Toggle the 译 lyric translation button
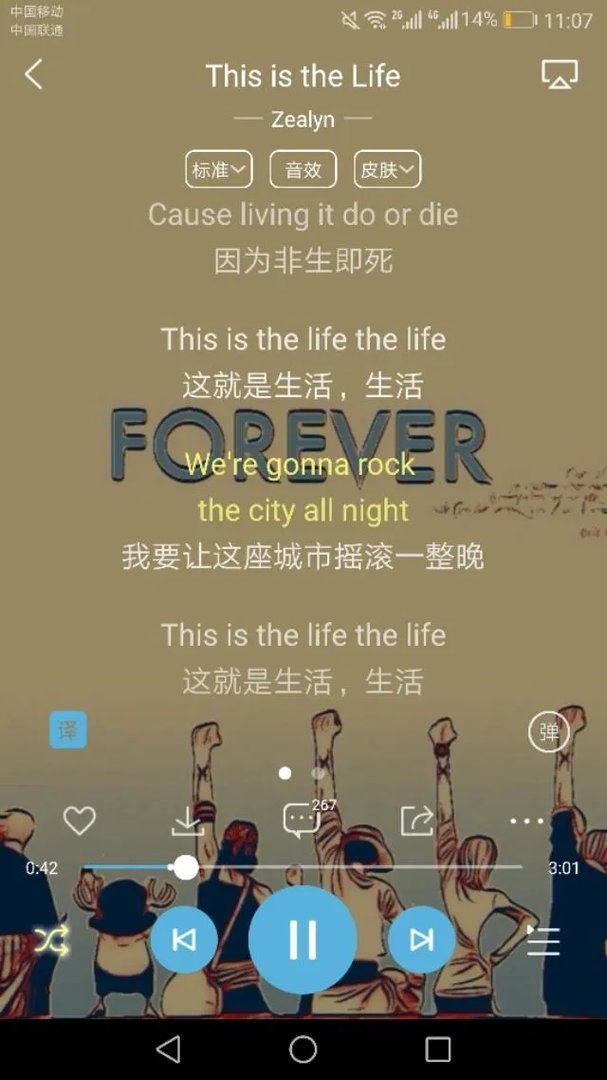Viewport: 607px width, 1080px height. point(68,730)
